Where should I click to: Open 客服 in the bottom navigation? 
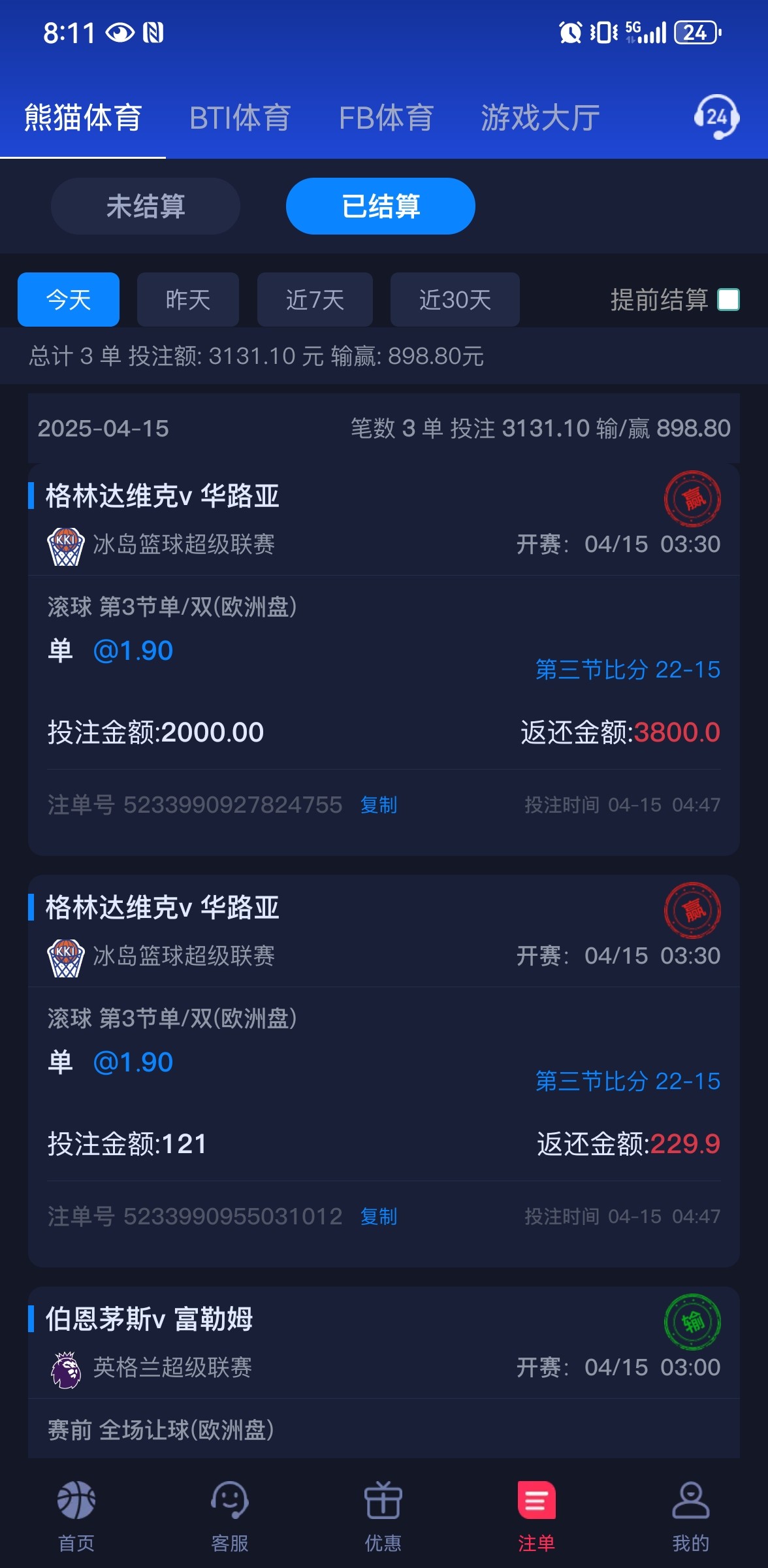pyautogui.click(x=230, y=1516)
